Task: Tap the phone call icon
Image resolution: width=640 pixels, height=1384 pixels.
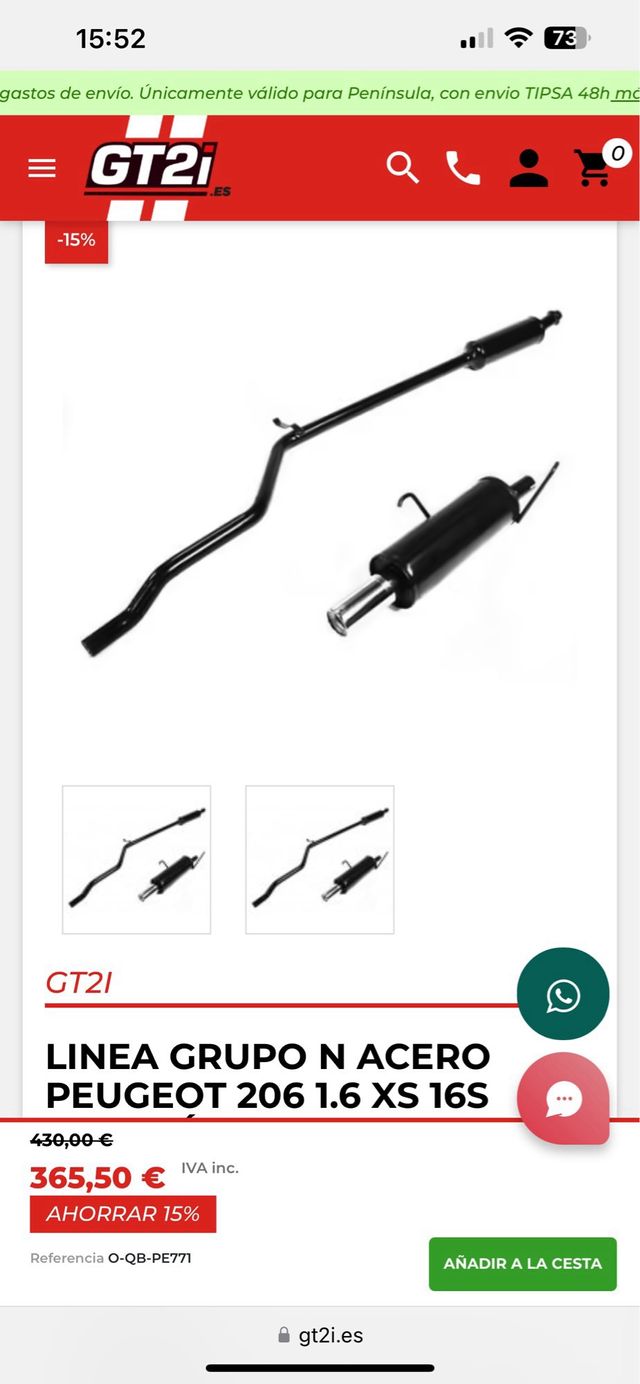Action: (x=463, y=168)
